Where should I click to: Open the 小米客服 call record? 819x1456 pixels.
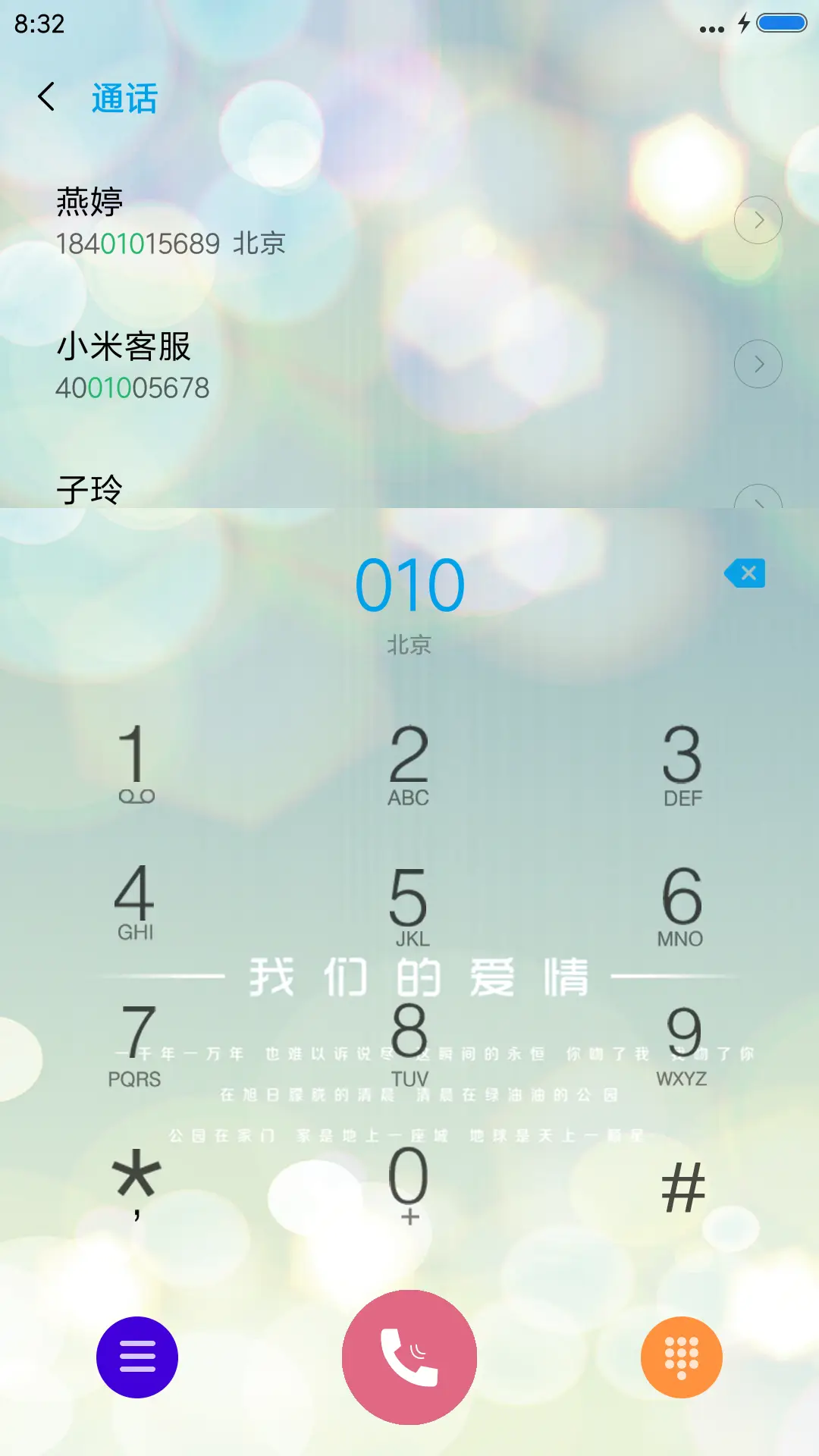227,364
